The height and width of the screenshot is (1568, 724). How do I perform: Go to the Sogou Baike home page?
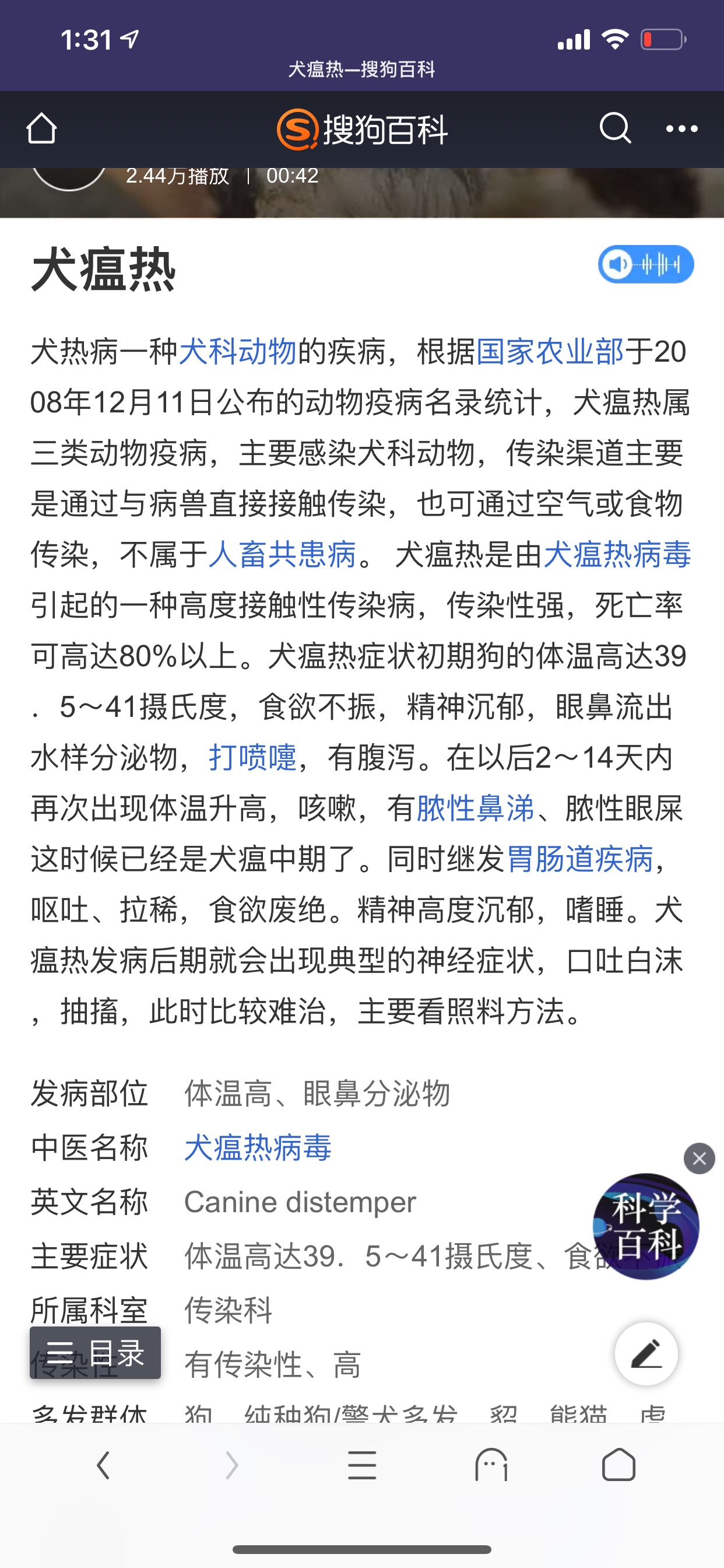(x=41, y=128)
